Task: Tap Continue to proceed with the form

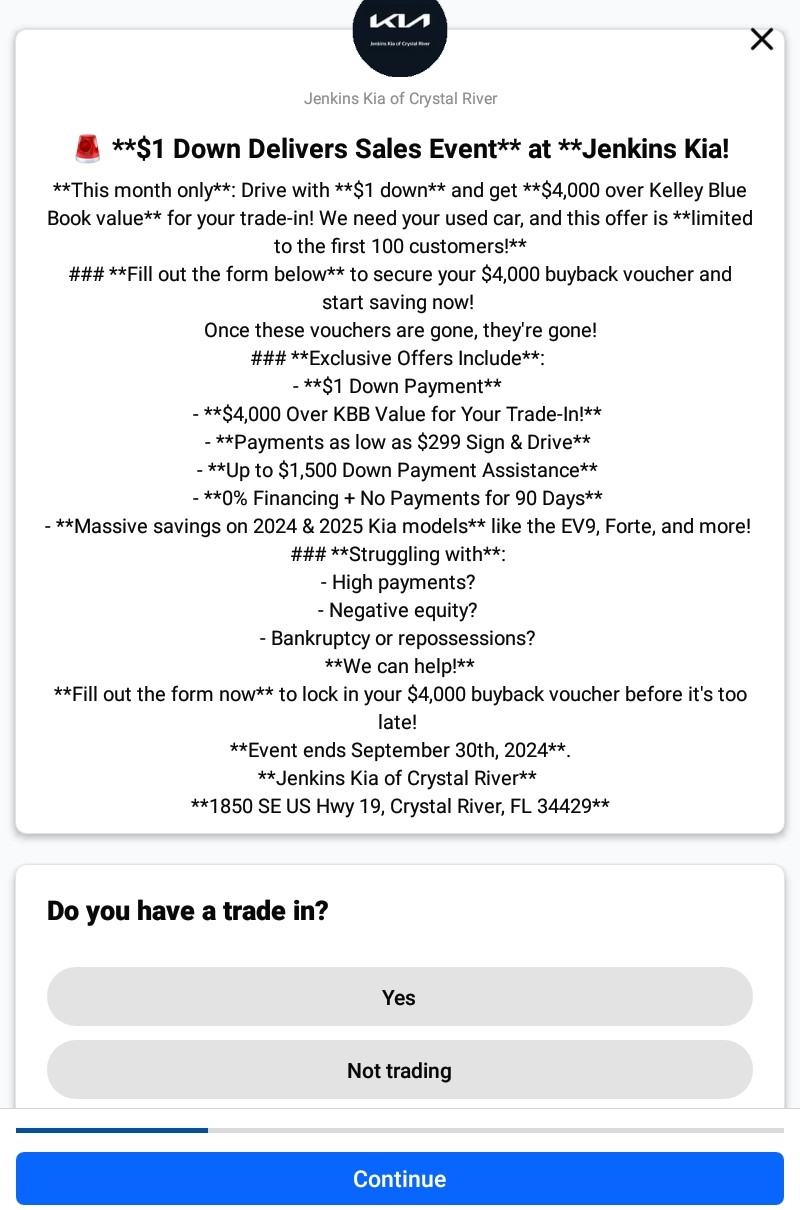Action: (399, 1178)
